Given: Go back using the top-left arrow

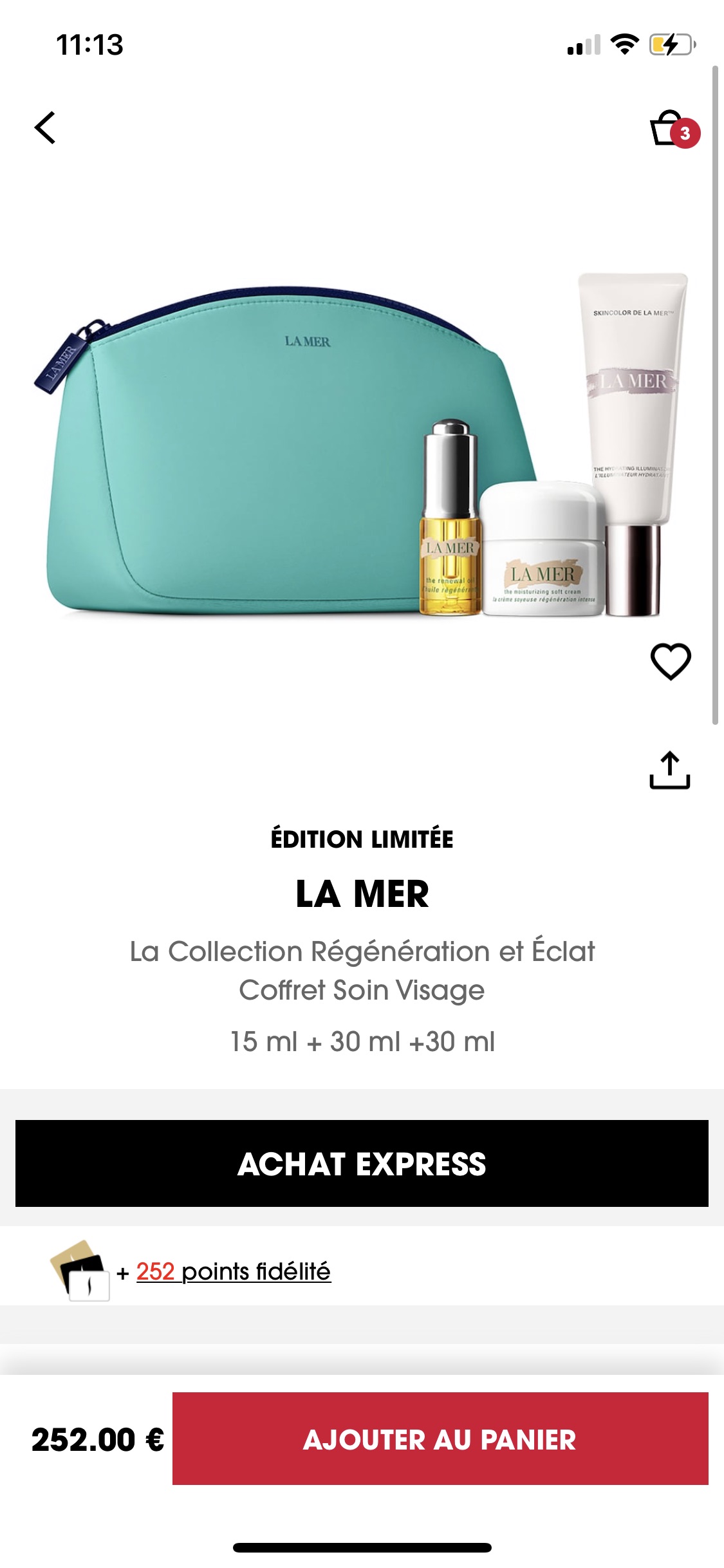Looking at the screenshot, I should [45, 127].
